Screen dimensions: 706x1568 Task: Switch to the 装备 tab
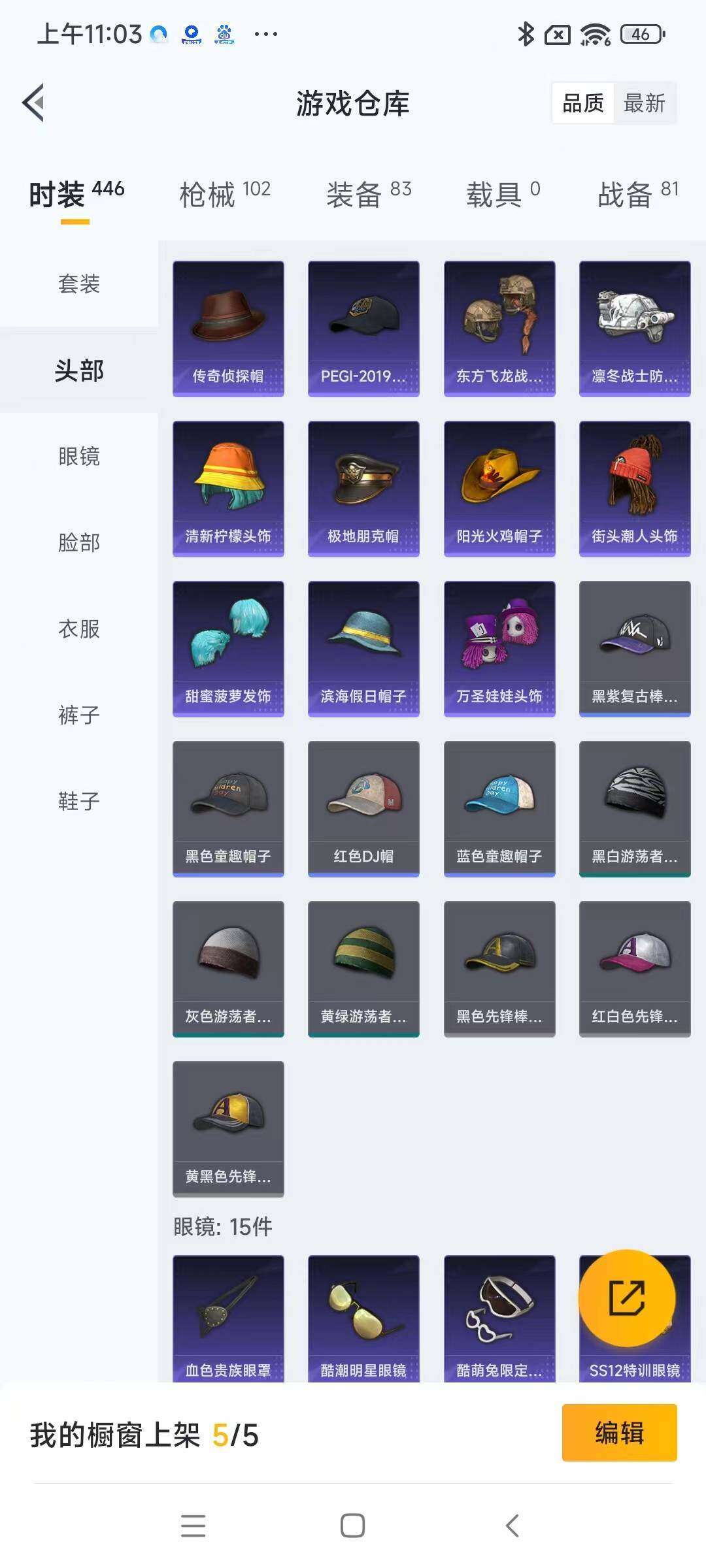coord(369,194)
